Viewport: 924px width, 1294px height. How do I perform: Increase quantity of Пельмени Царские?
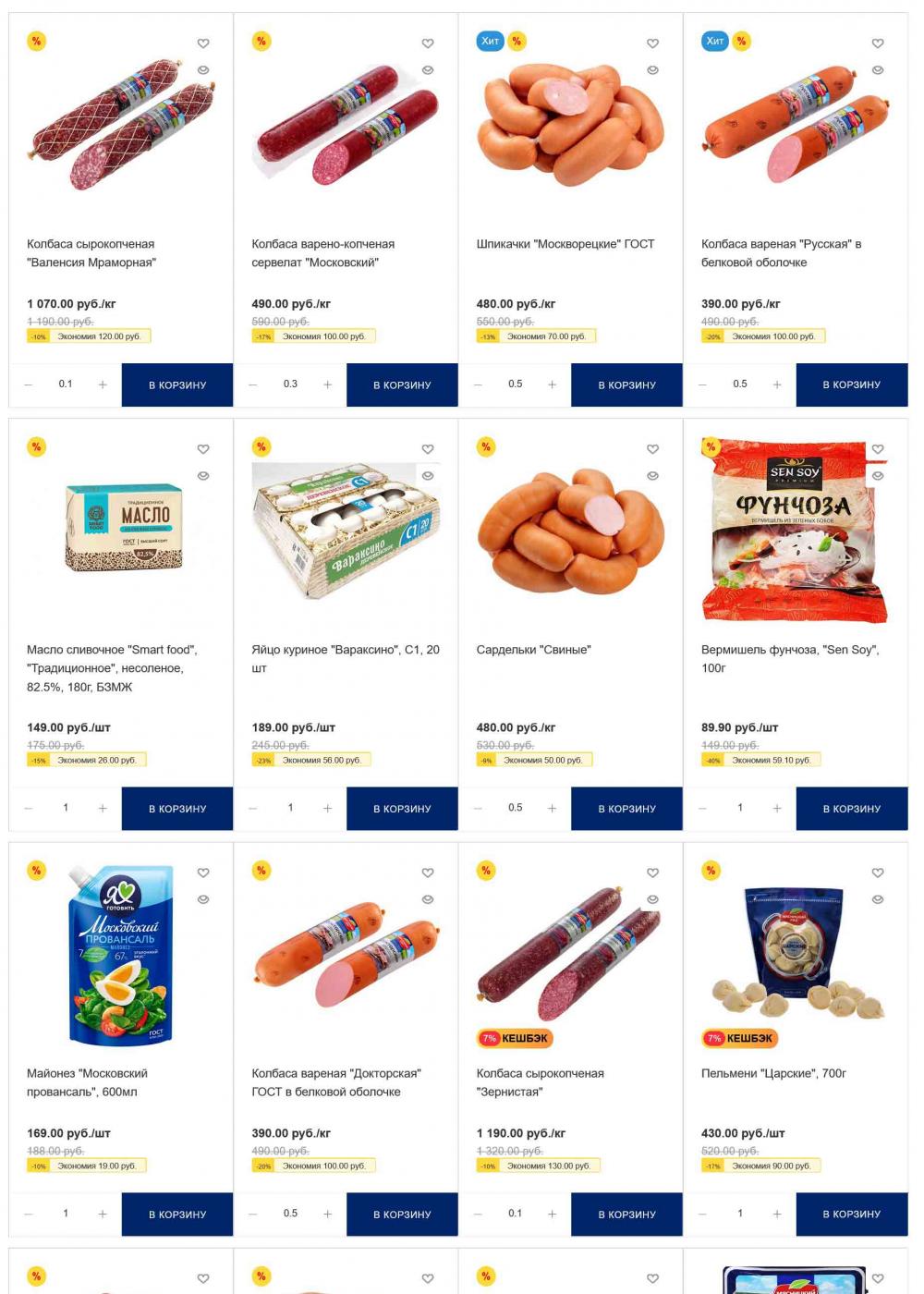tap(777, 1215)
